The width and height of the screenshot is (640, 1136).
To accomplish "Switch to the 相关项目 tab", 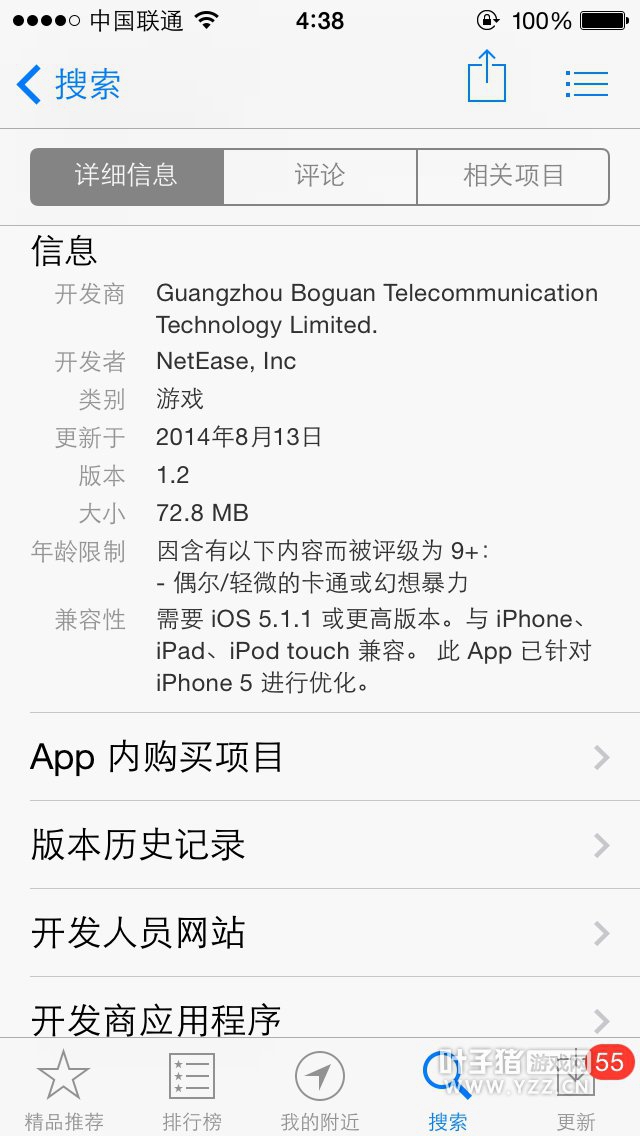I will click(513, 176).
